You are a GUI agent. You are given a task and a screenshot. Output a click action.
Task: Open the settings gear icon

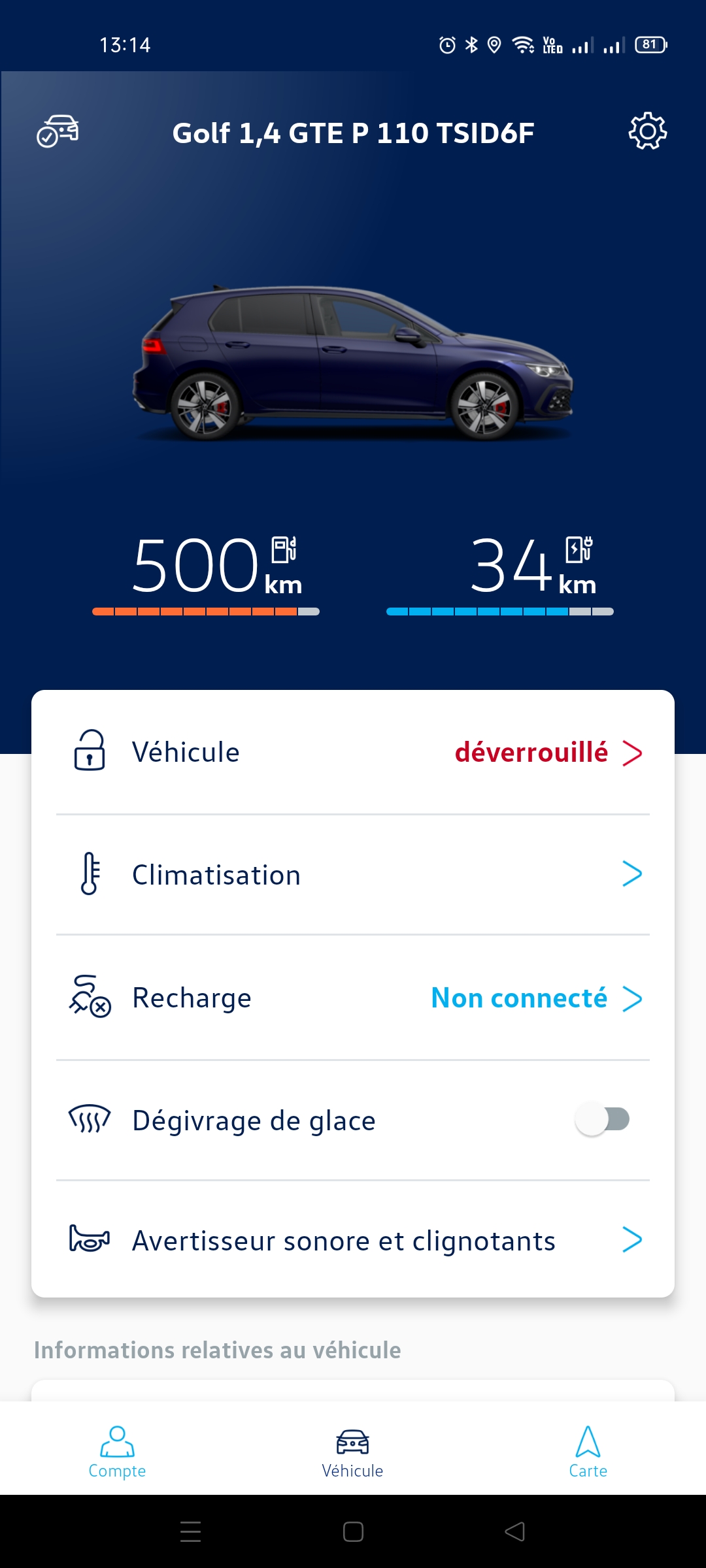pyautogui.click(x=647, y=131)
